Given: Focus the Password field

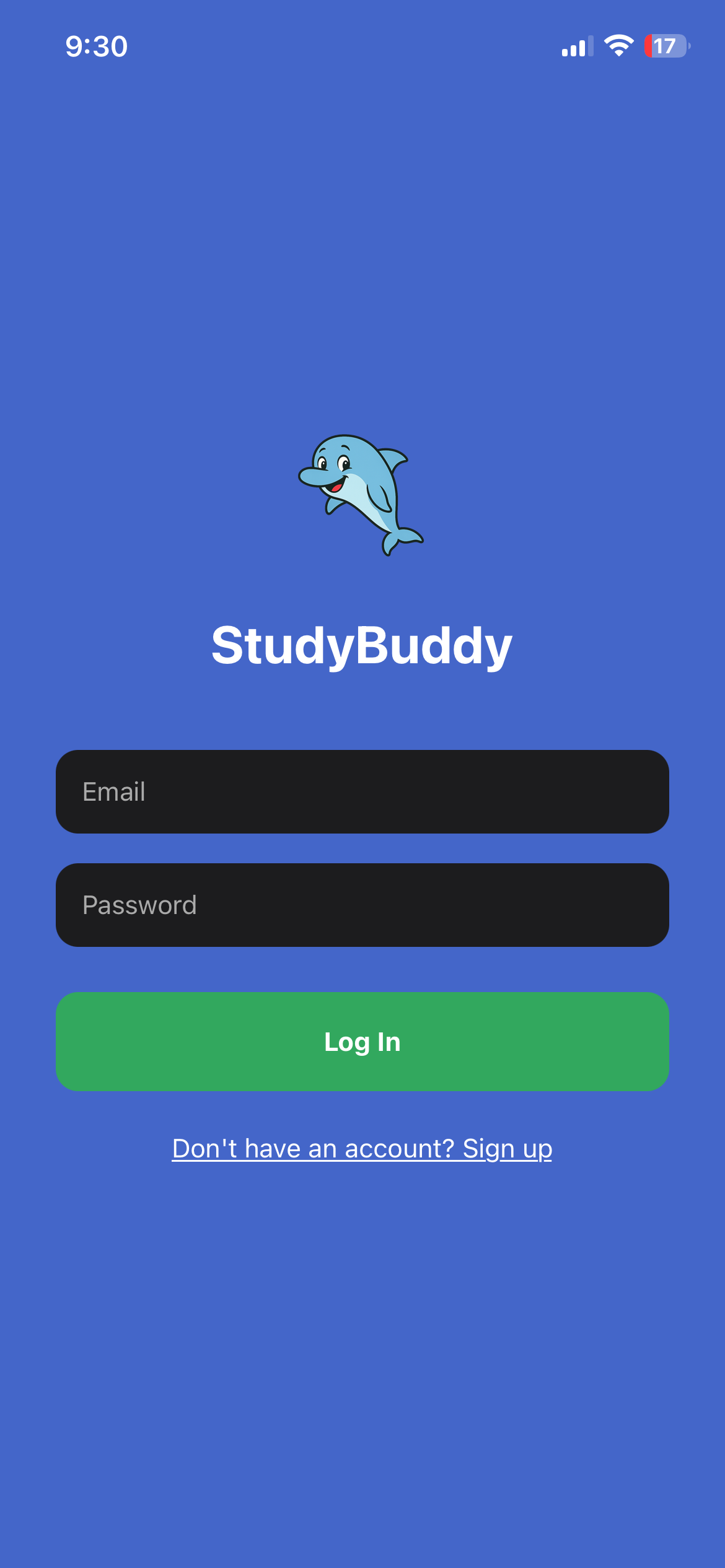Looking at the screenshot, I should pos(362,905).
